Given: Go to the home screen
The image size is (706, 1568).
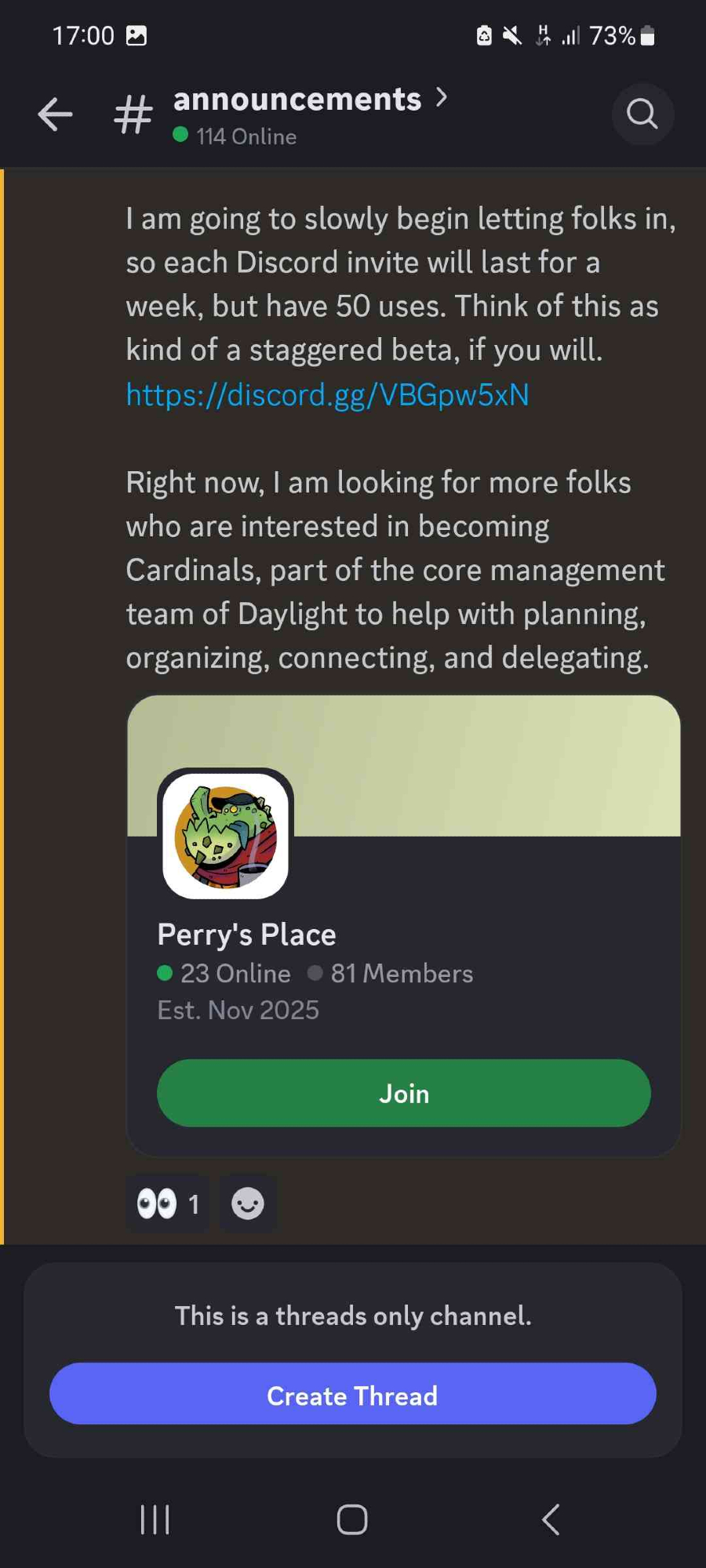Looking at the screenshot, I should pyautogui.click(x=352, y=1519).
